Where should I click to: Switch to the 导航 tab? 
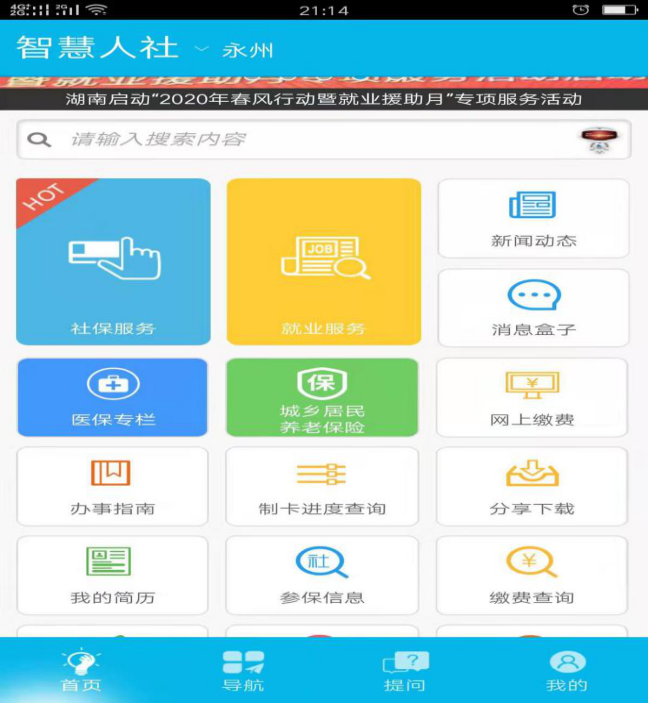[x=243, y=671]
